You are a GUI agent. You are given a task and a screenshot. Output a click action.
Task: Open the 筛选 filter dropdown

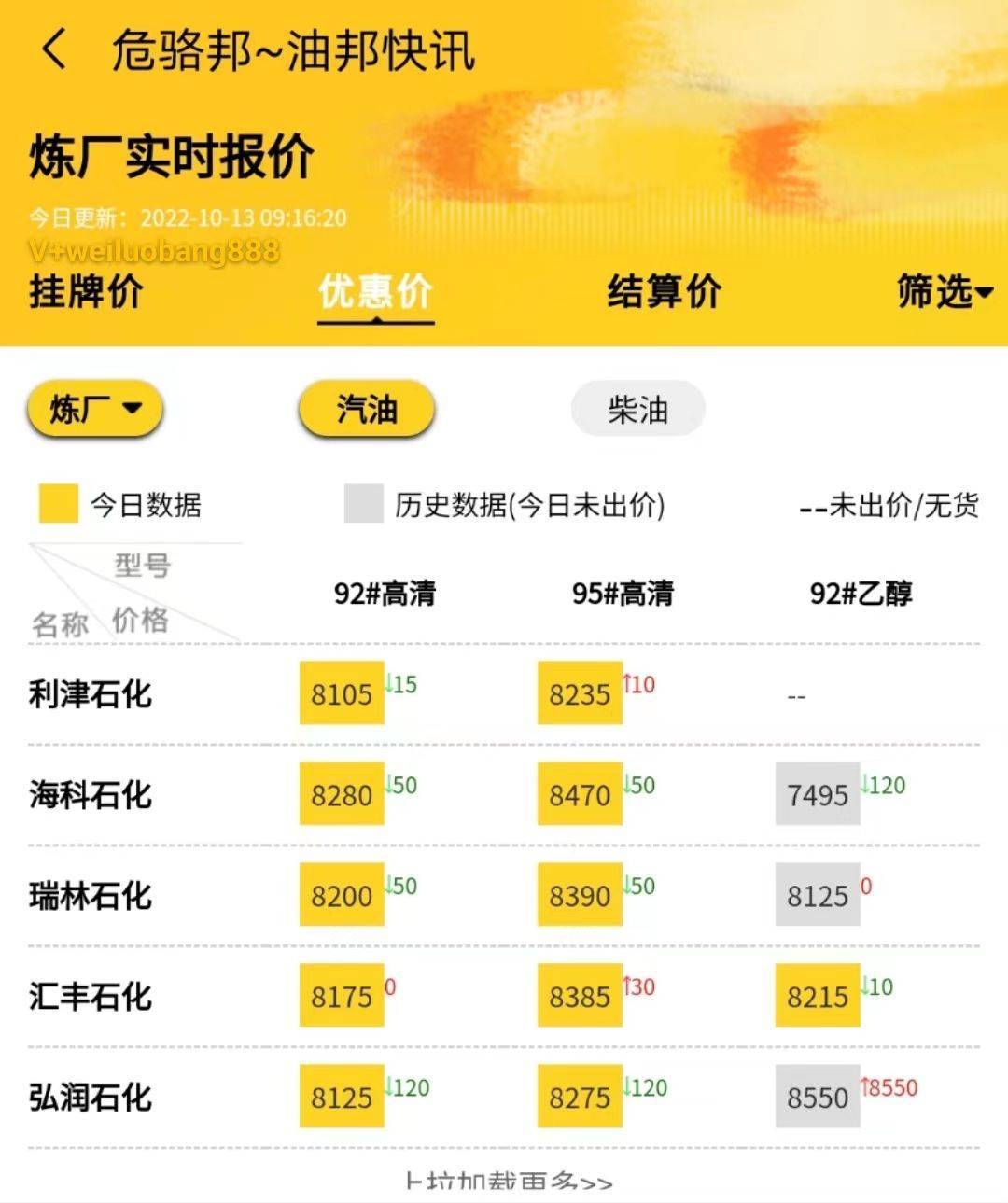coord(943,292)
